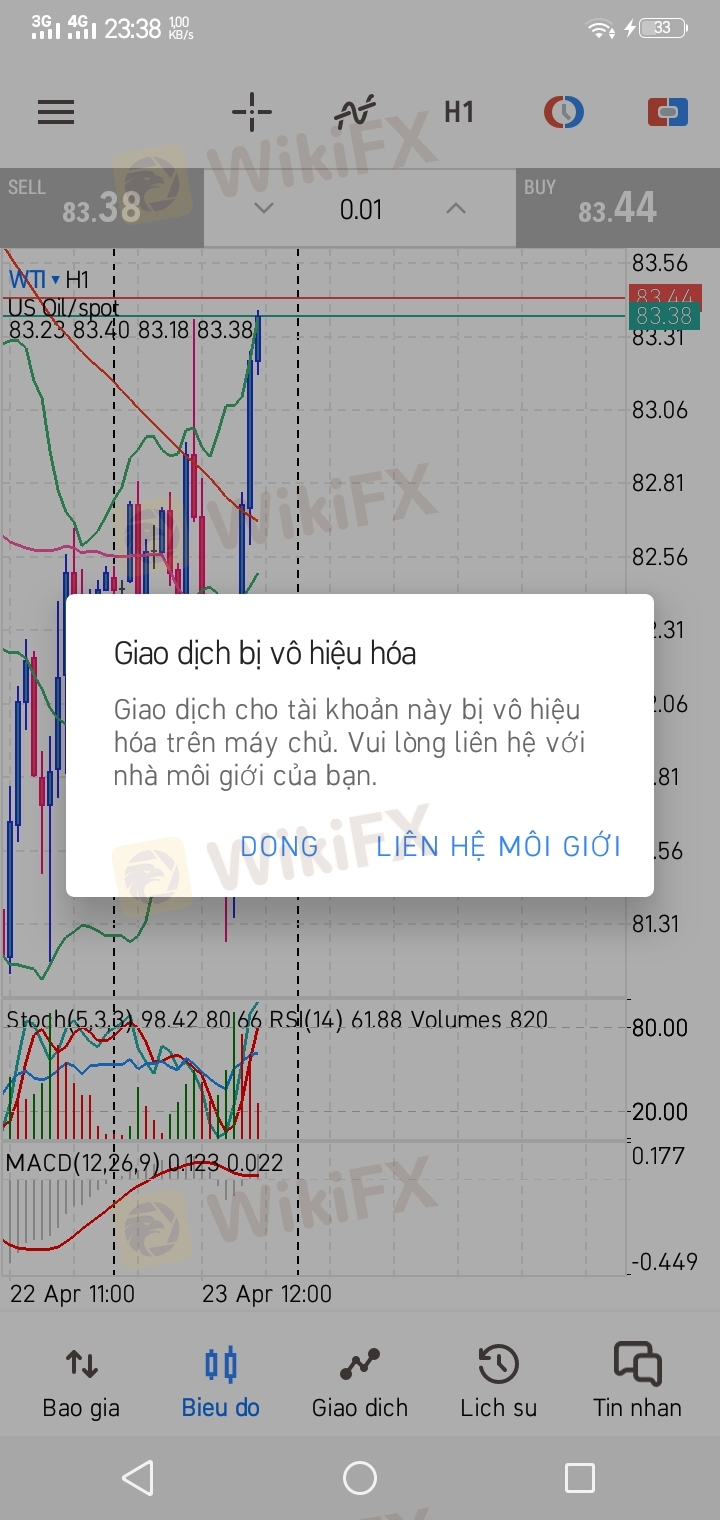Tap LIÊN HỆ MÔI GIỚI to contact broker
Image resolution: width=720 pixels, height=1520 pixels.
pyautogui.click(x=499, y=846)
